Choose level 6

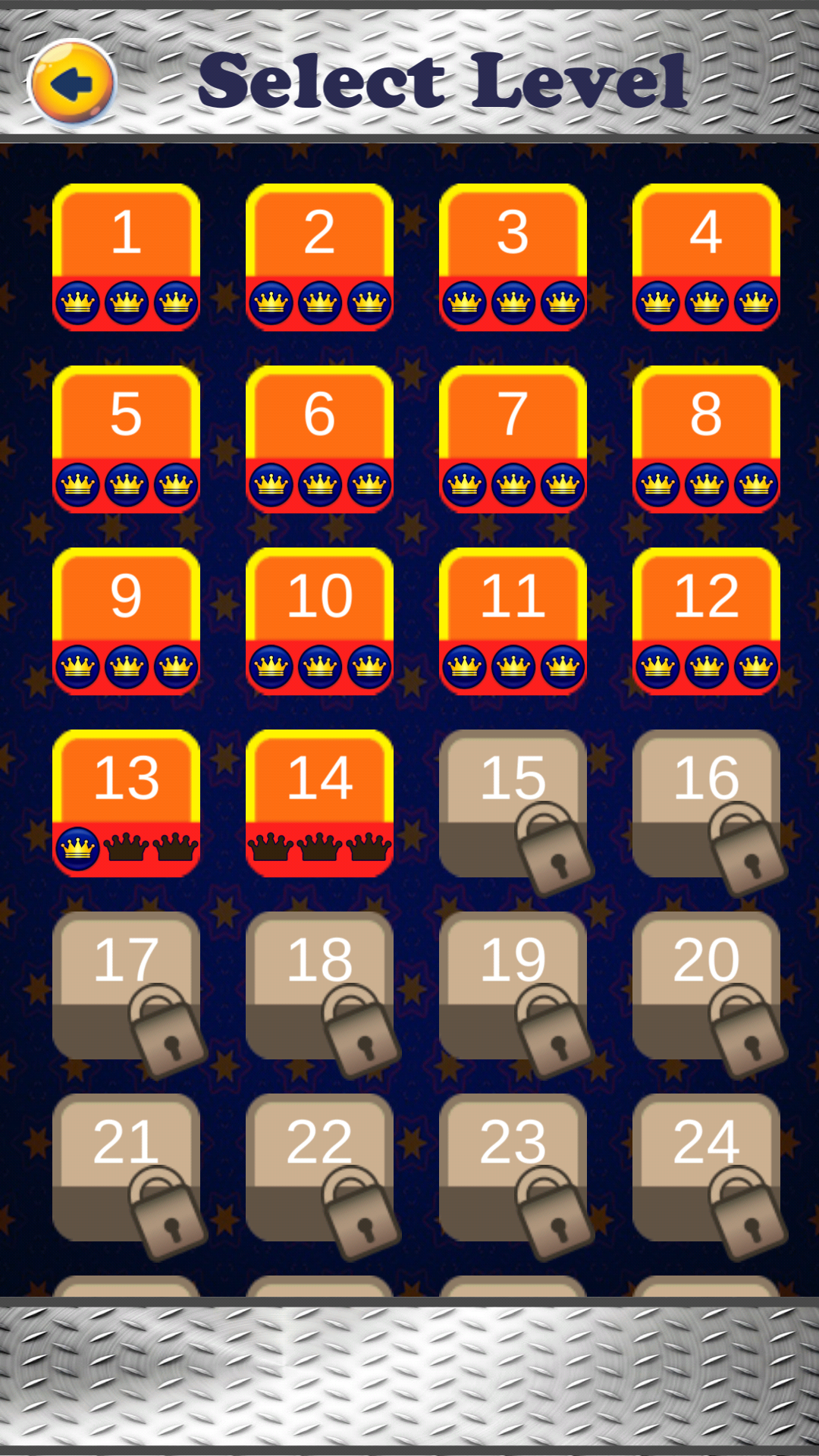pos(319,438)
